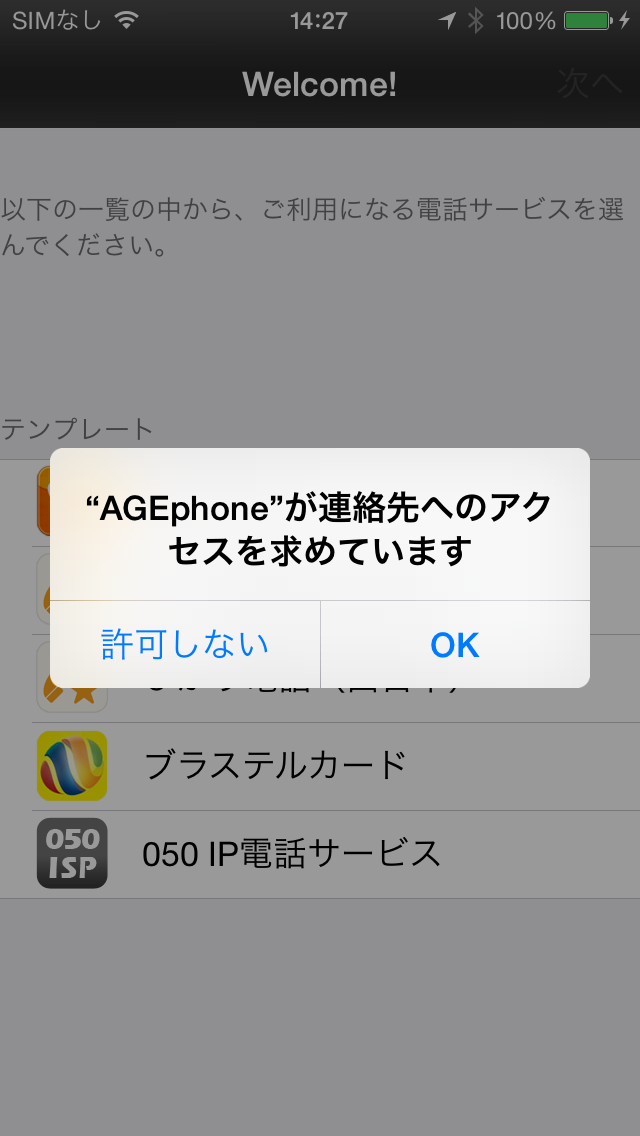This screenshot has height=1136, width=640.
Task: Deny contacts access with 許可しない
Action: tap(185, 644)
